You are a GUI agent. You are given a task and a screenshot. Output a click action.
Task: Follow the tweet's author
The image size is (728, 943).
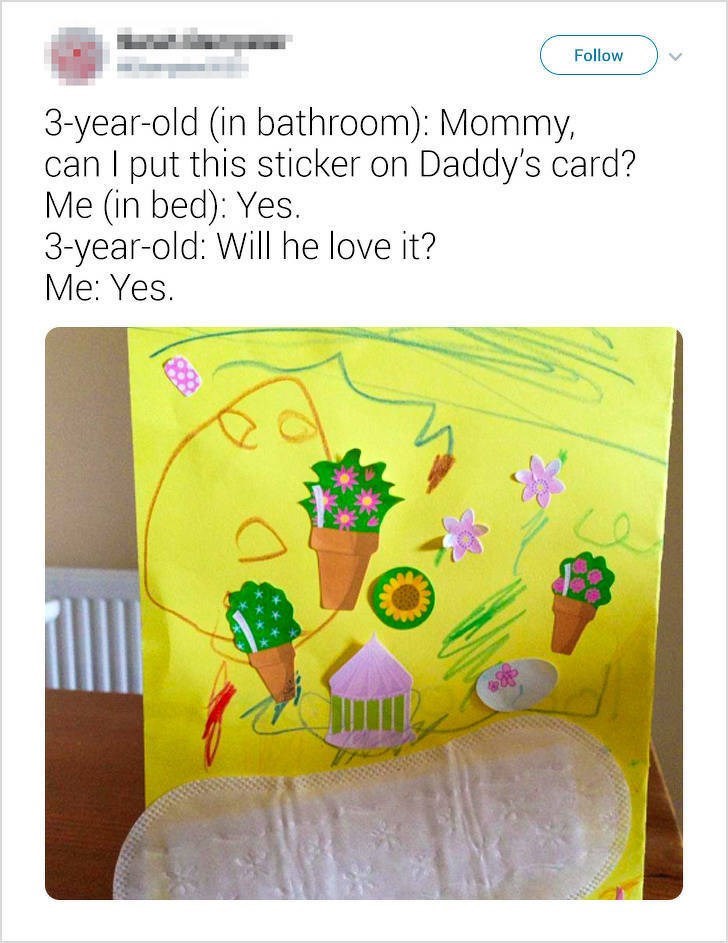[x=598, y=56]
